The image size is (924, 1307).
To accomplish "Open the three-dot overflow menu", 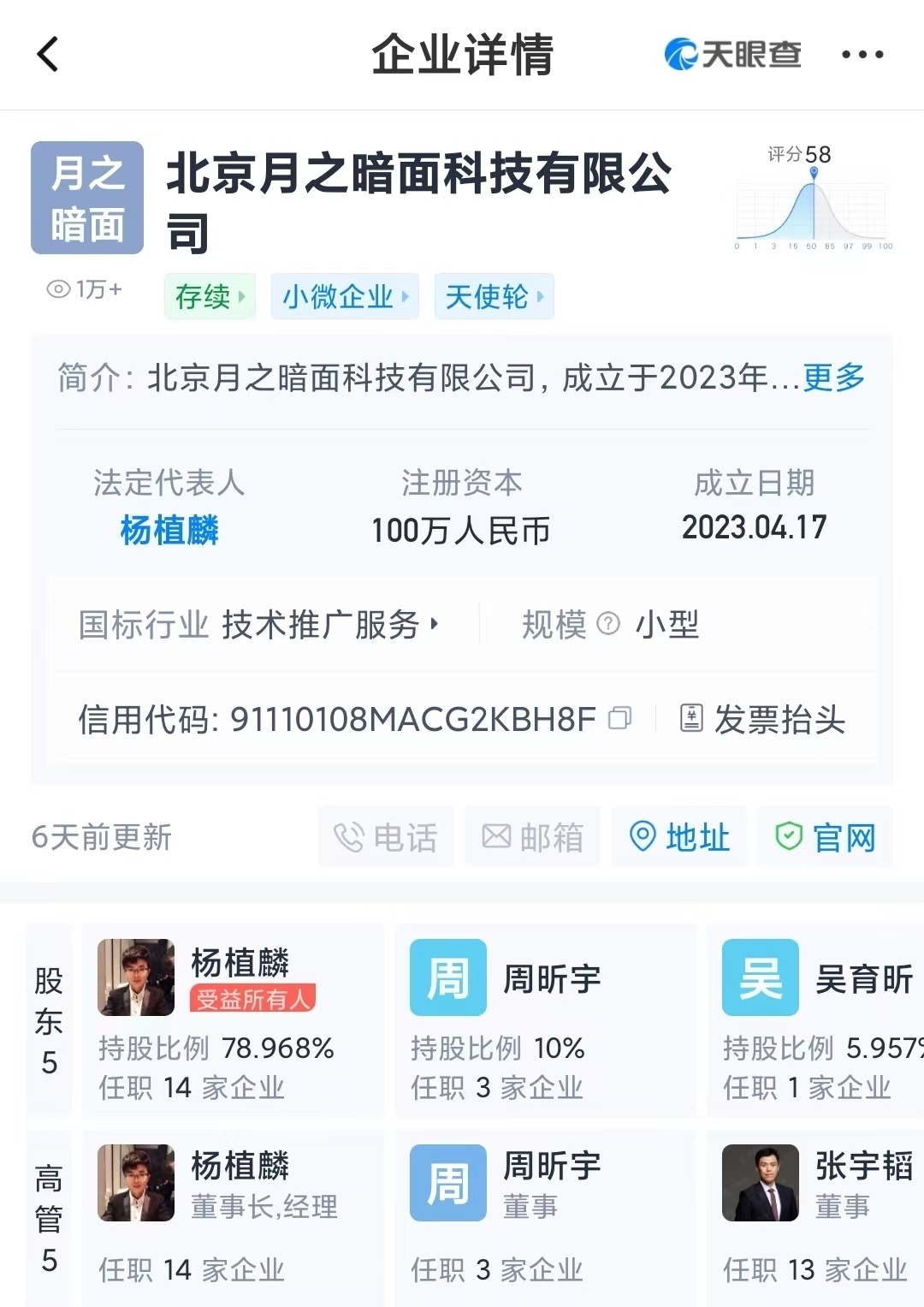I will 862,55.
